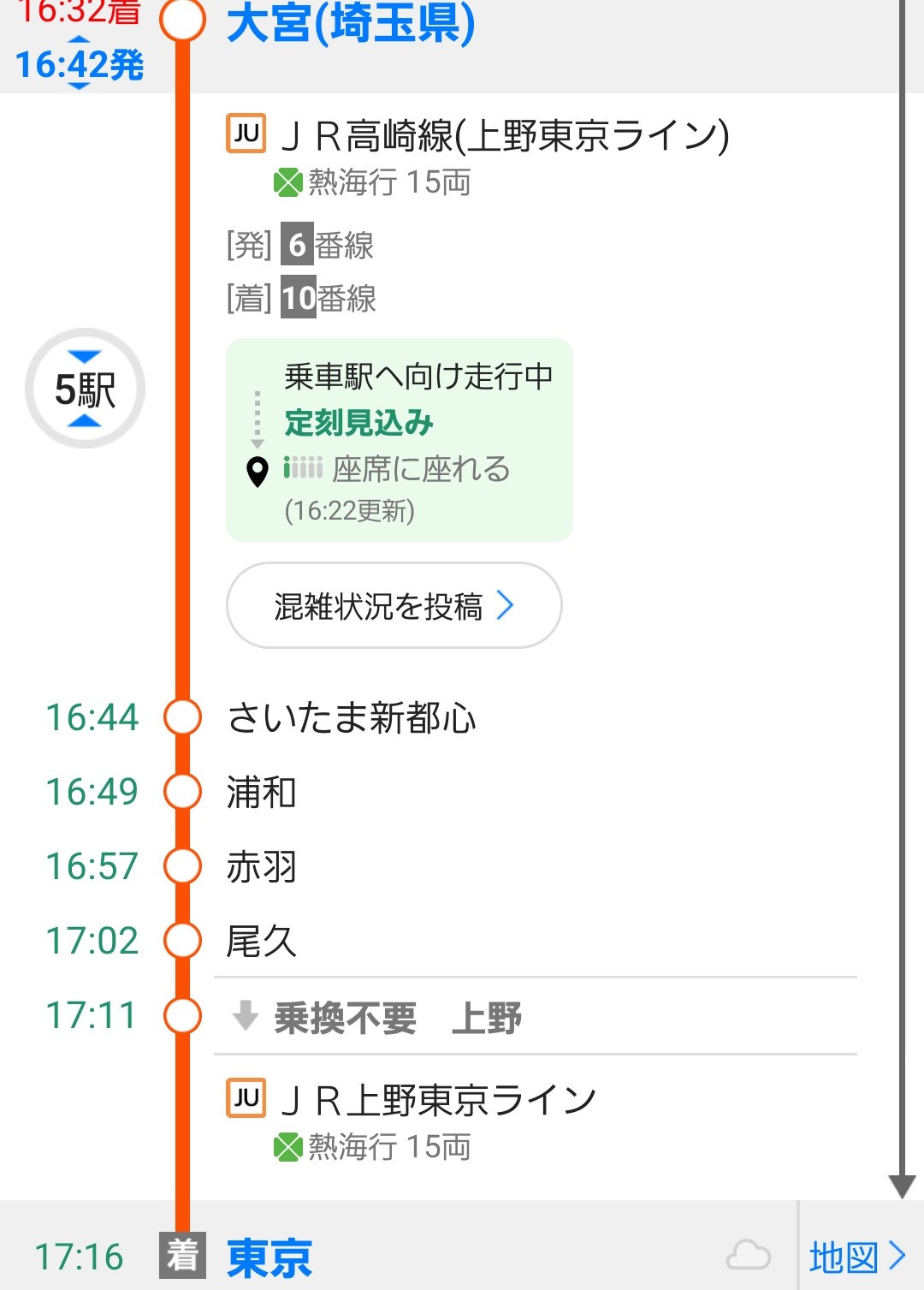Change the 16:42発 departure train

(79, 64)
